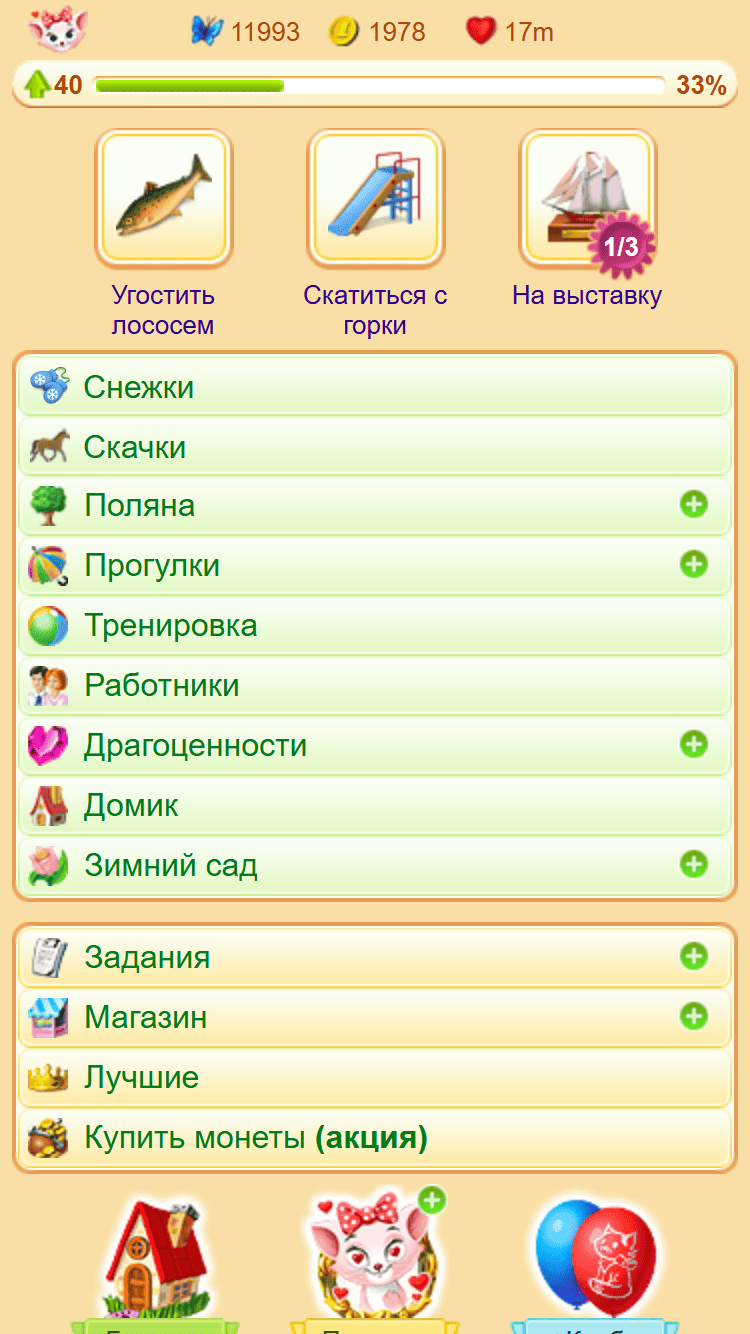Image resolution: width=750 pixels, height=1334 pixels.
Task: Enter the Домик row
Action: 375,806
